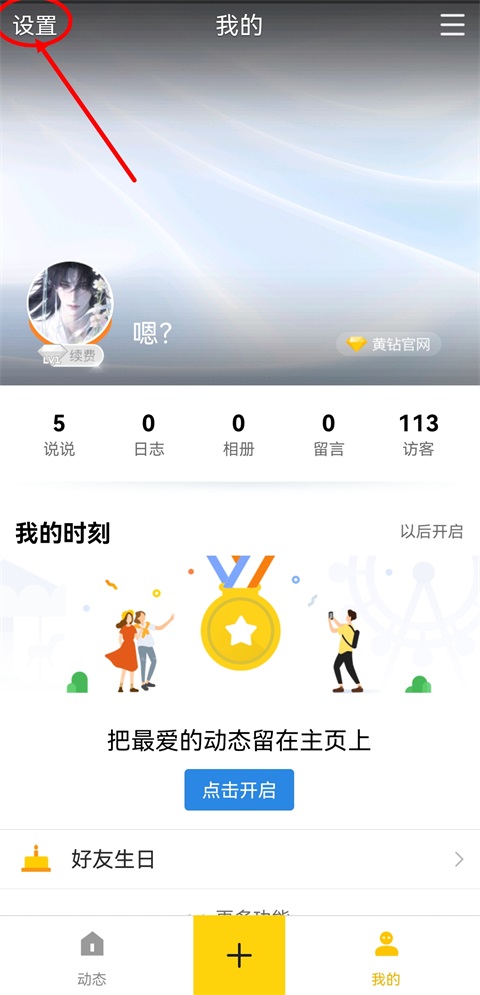Open 日志 section
This screenshot has width=480, height=995.
click(149, 435)
